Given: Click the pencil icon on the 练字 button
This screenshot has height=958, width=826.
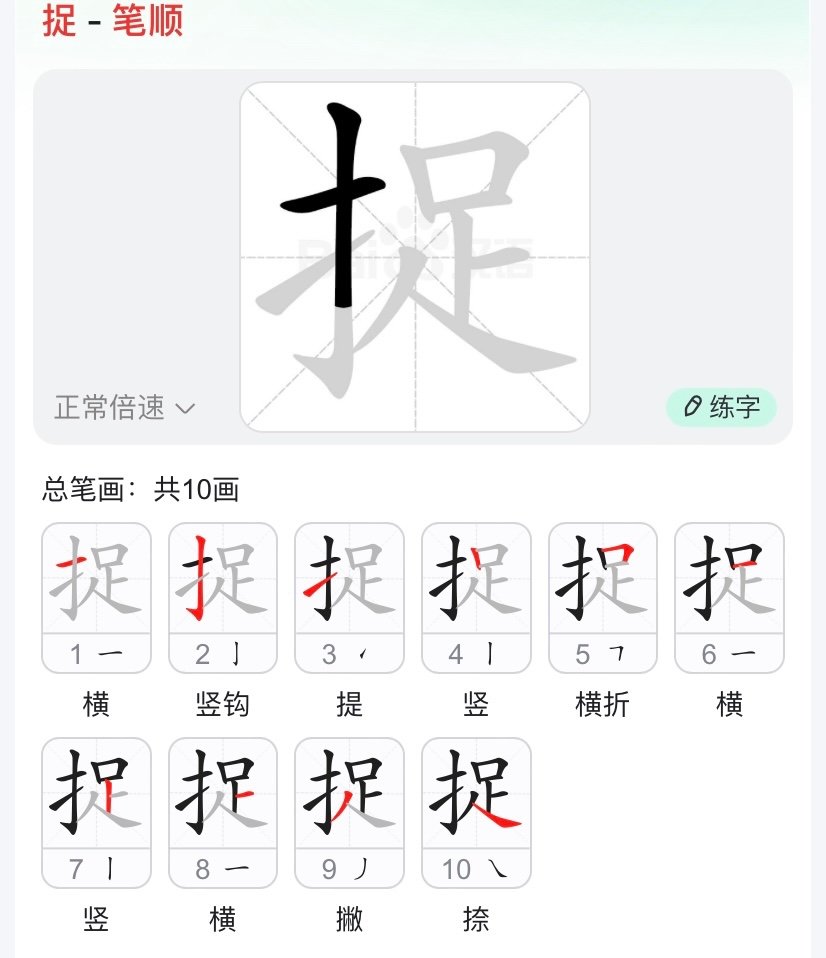Looking at the screenshot, I should point(694,407).
